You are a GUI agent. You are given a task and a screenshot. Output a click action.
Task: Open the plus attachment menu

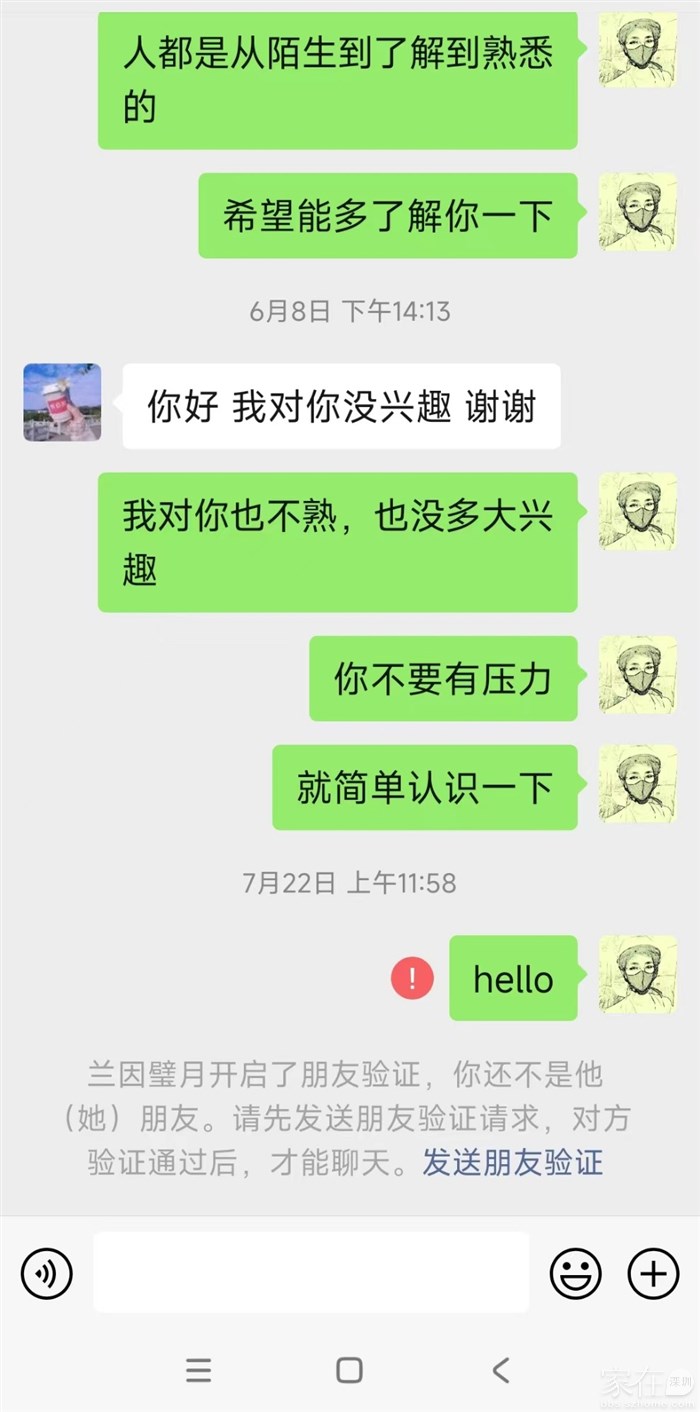click(652, 1274)
